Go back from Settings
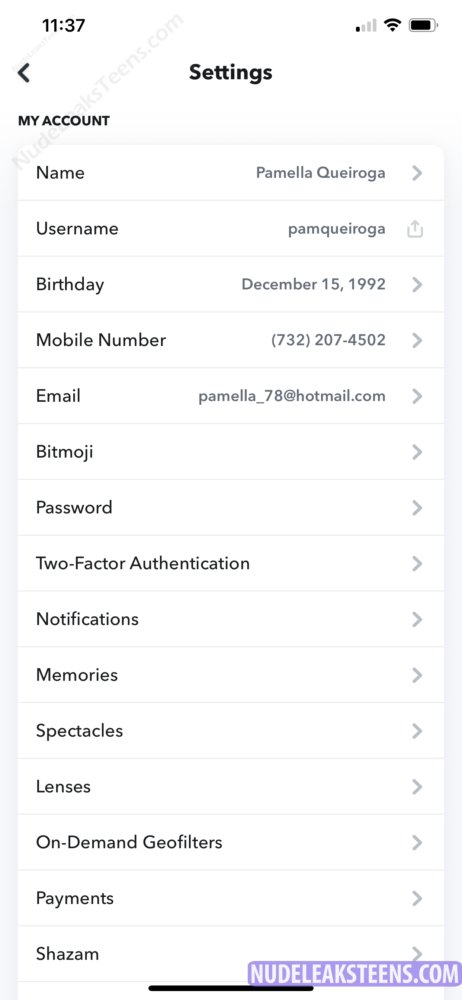 pyautogui.click(x=24, y=73)
